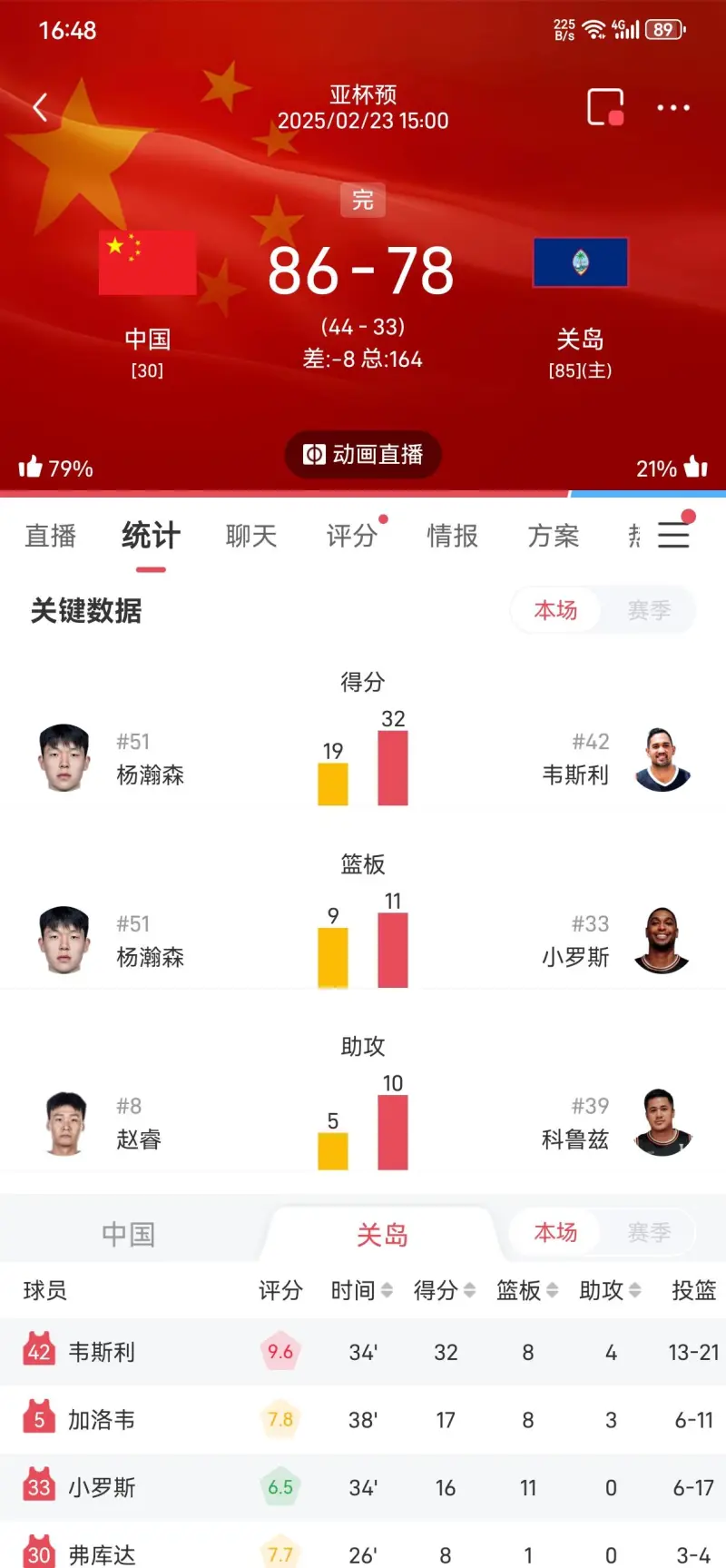This screenshot has width=726, height=1568.
Task: Switch to the 中国 team tab
Action: coord(127,1233)
